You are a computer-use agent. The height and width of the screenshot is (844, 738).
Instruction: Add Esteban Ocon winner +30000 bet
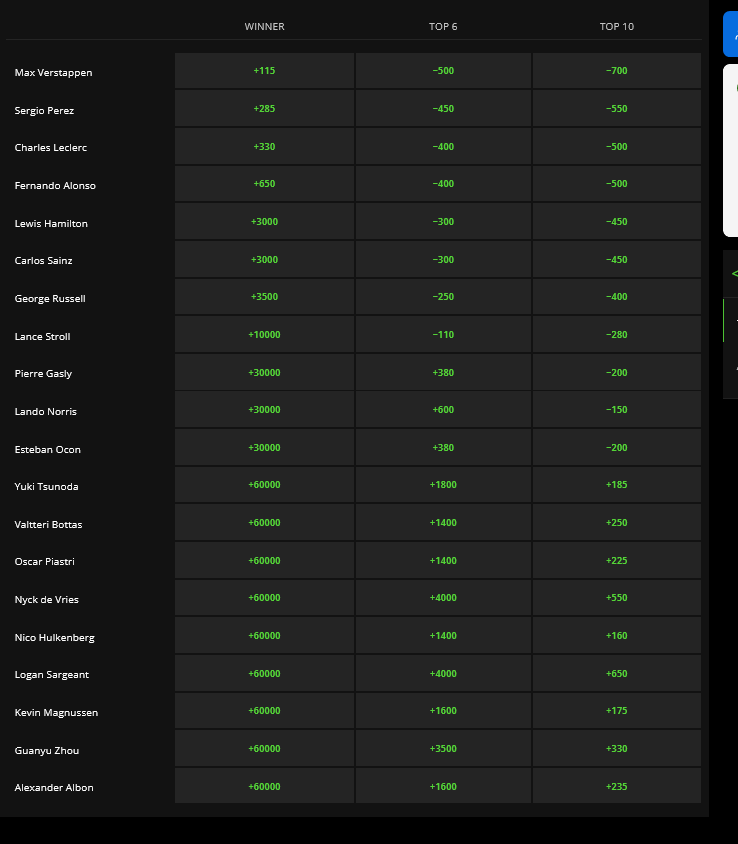[264, 448]
